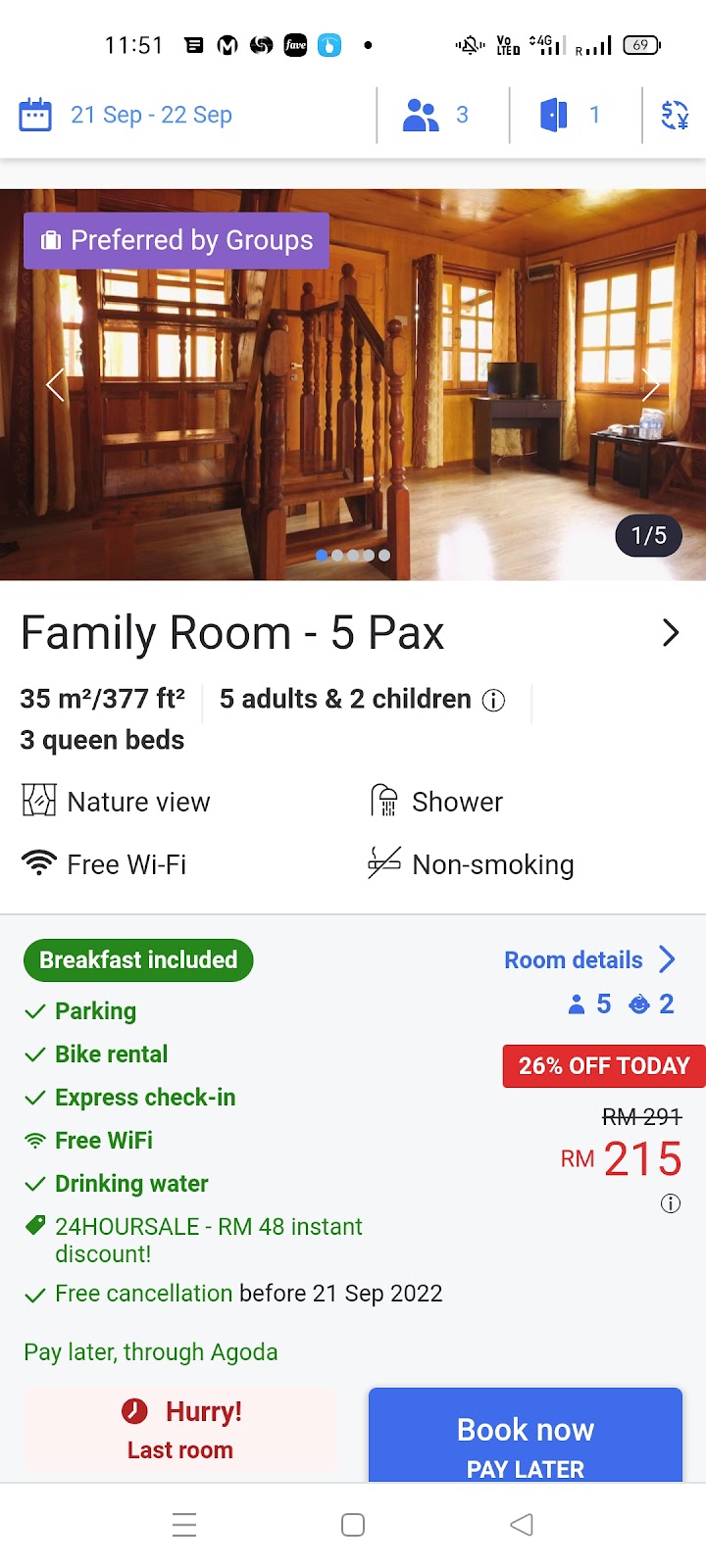Show the next room photo
The width and height of the screenshot is (706, 1568).
pos(650,385)
